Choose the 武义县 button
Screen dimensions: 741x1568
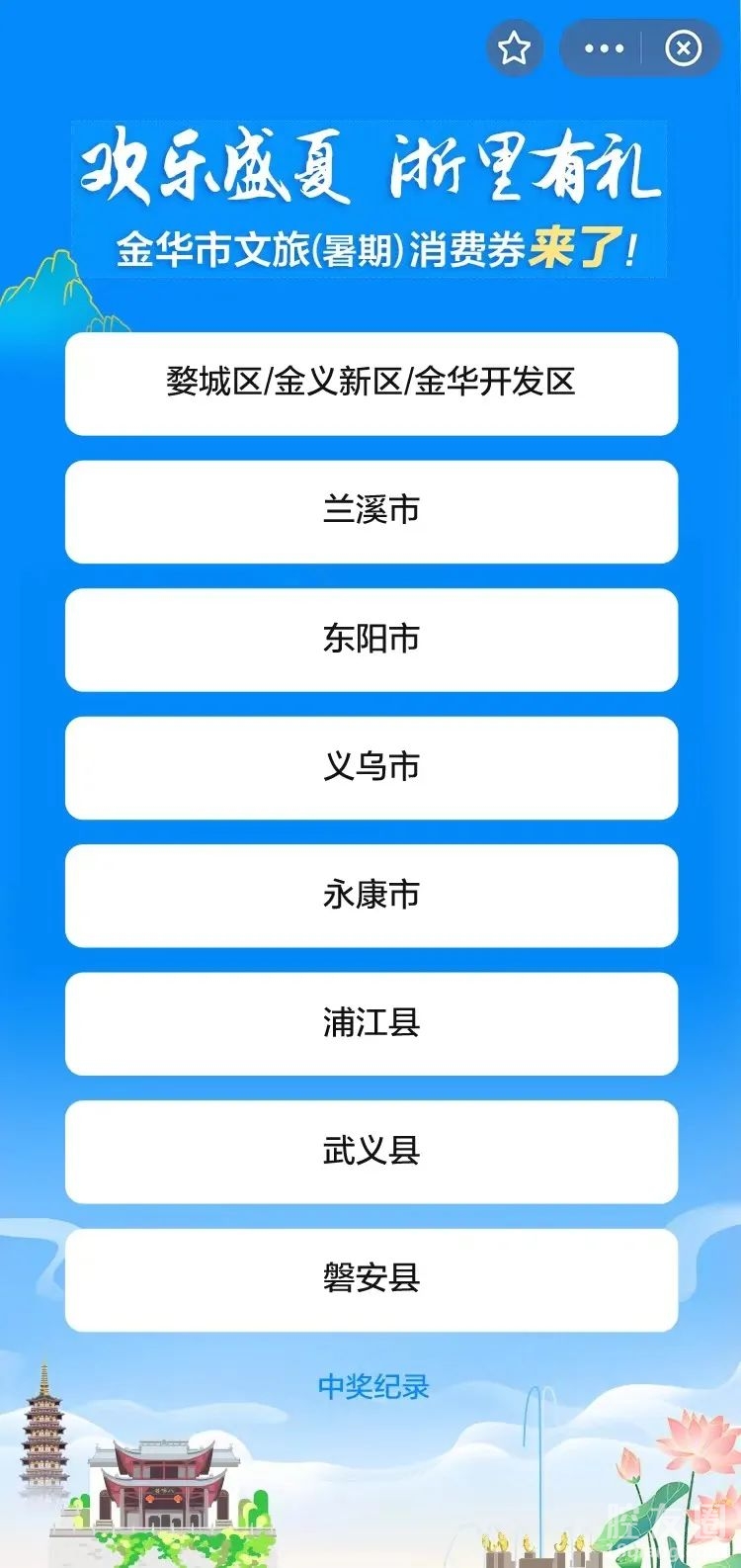click(370, 1152)
